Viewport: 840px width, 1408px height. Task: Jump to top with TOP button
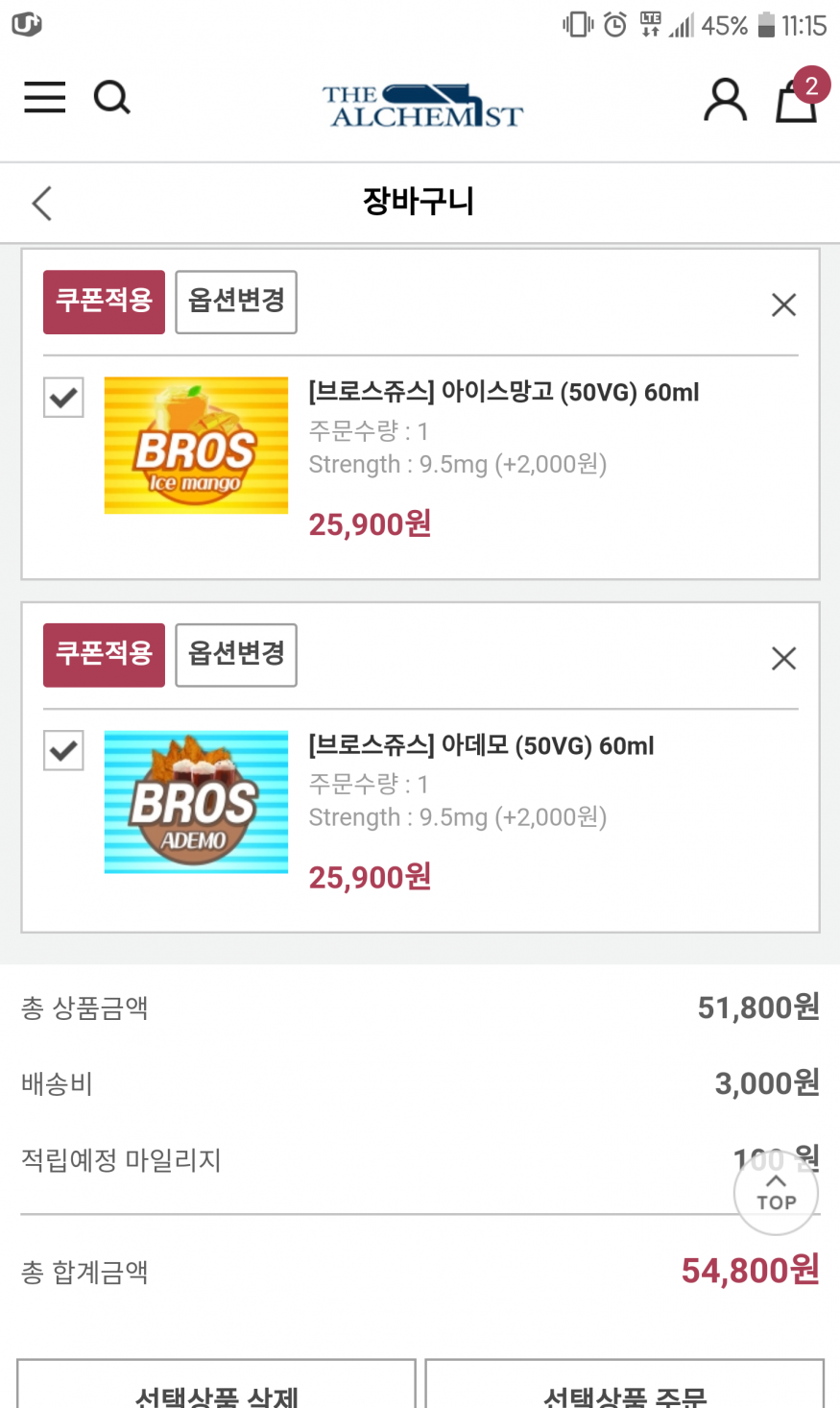click(x=776, y=1192)
